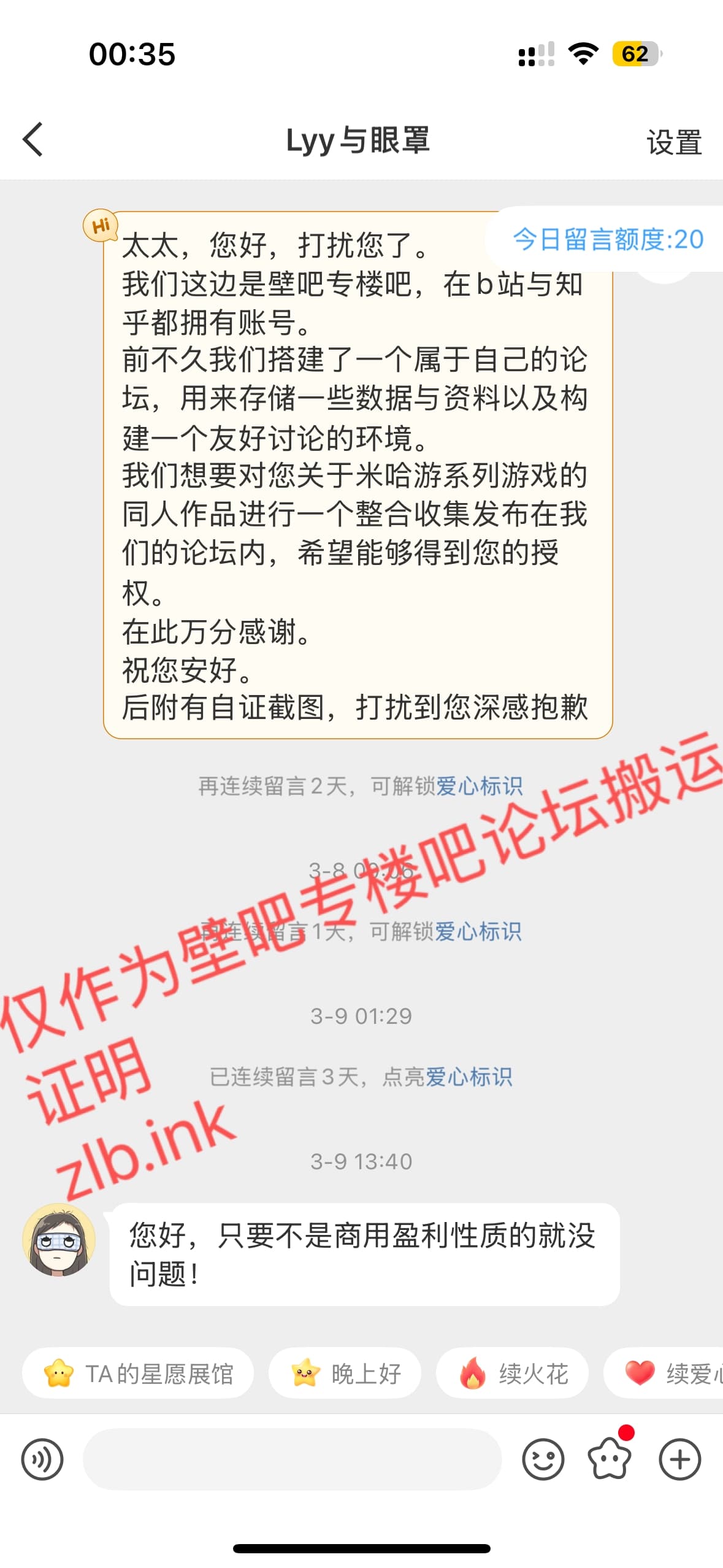Open the plus attachments menu

coord(679,1459)
